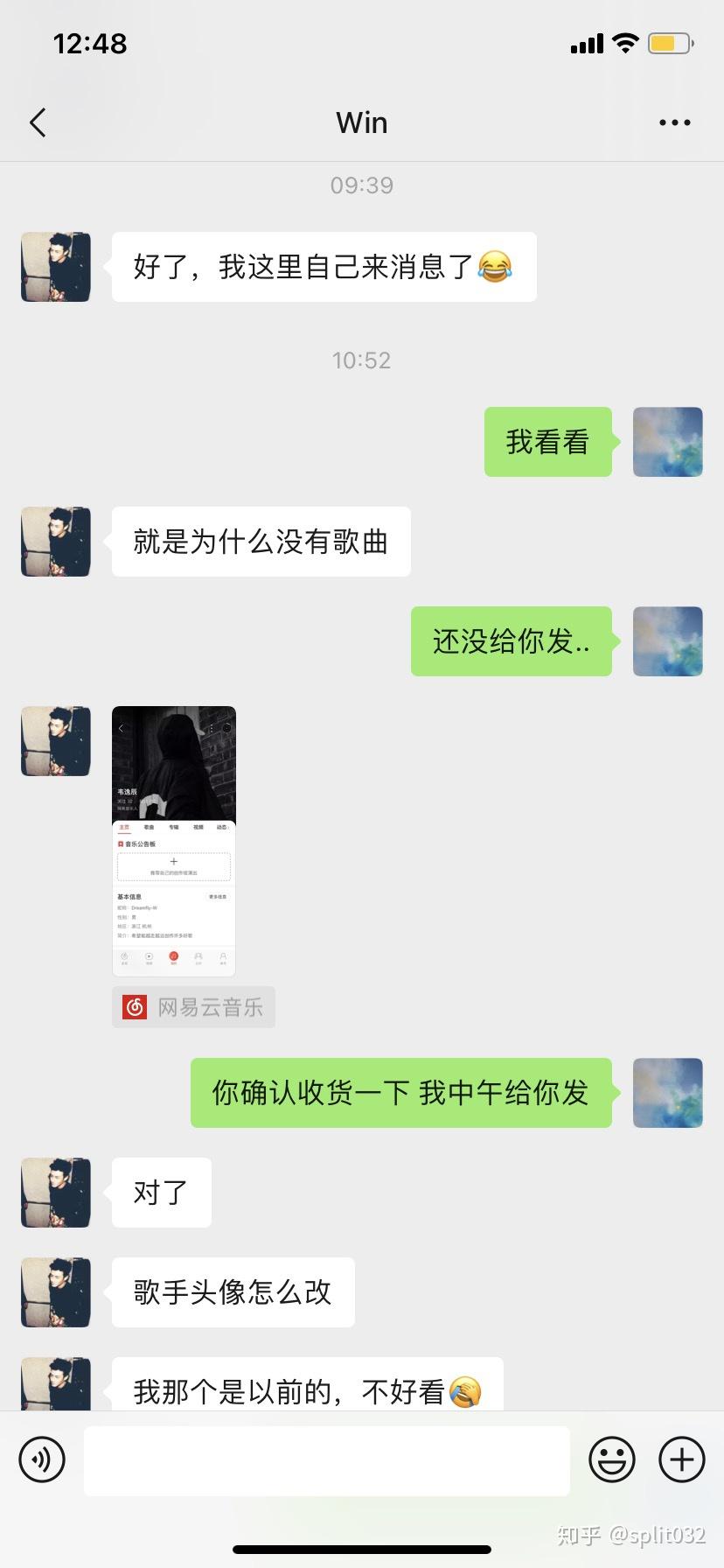Select the 歌手头像怎么改 message bubble
The height and width of the screenshot is (1568, 724).
[232, 1291]
